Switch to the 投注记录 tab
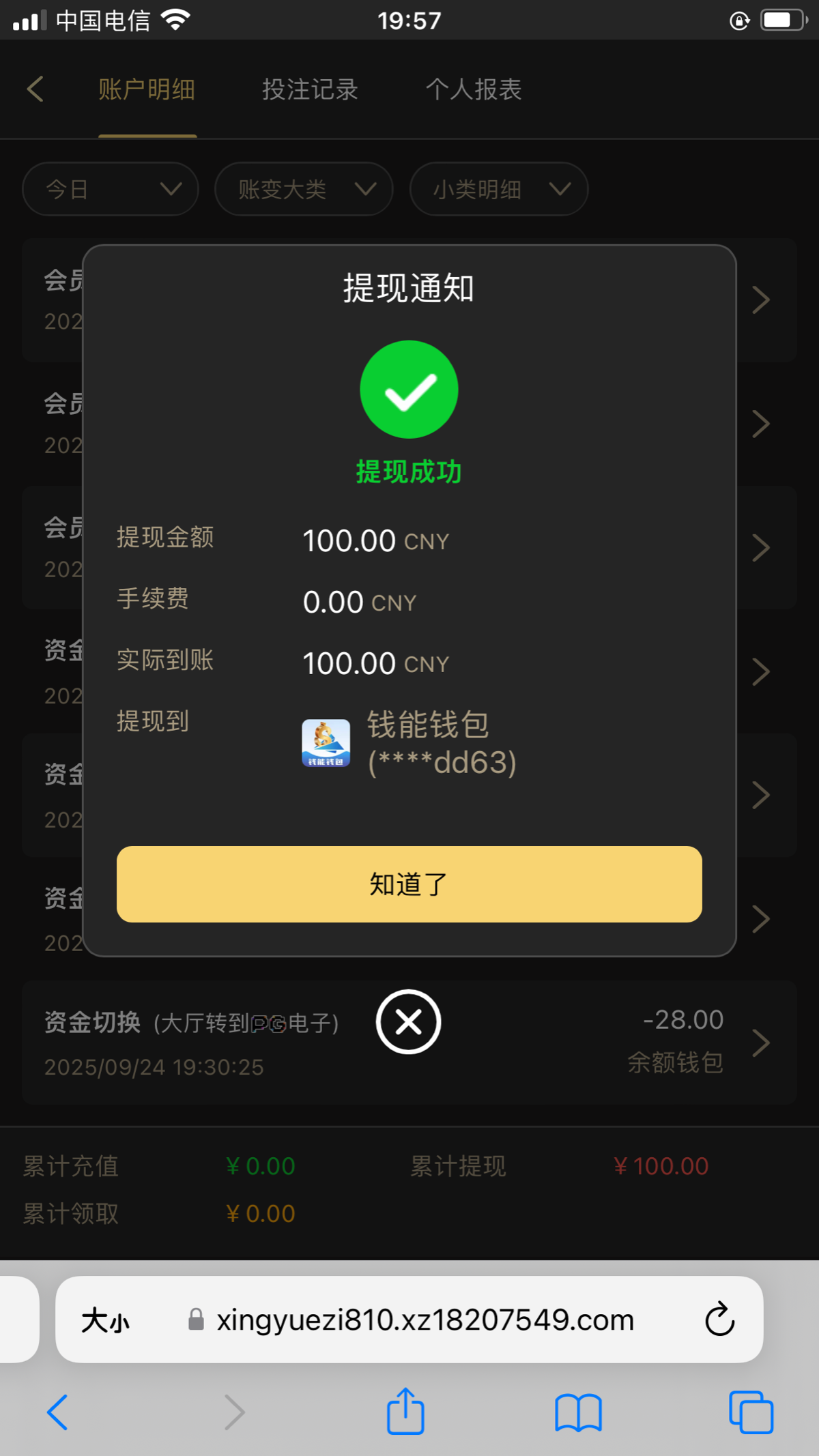 pyautogui.click(x=310, y=89)
